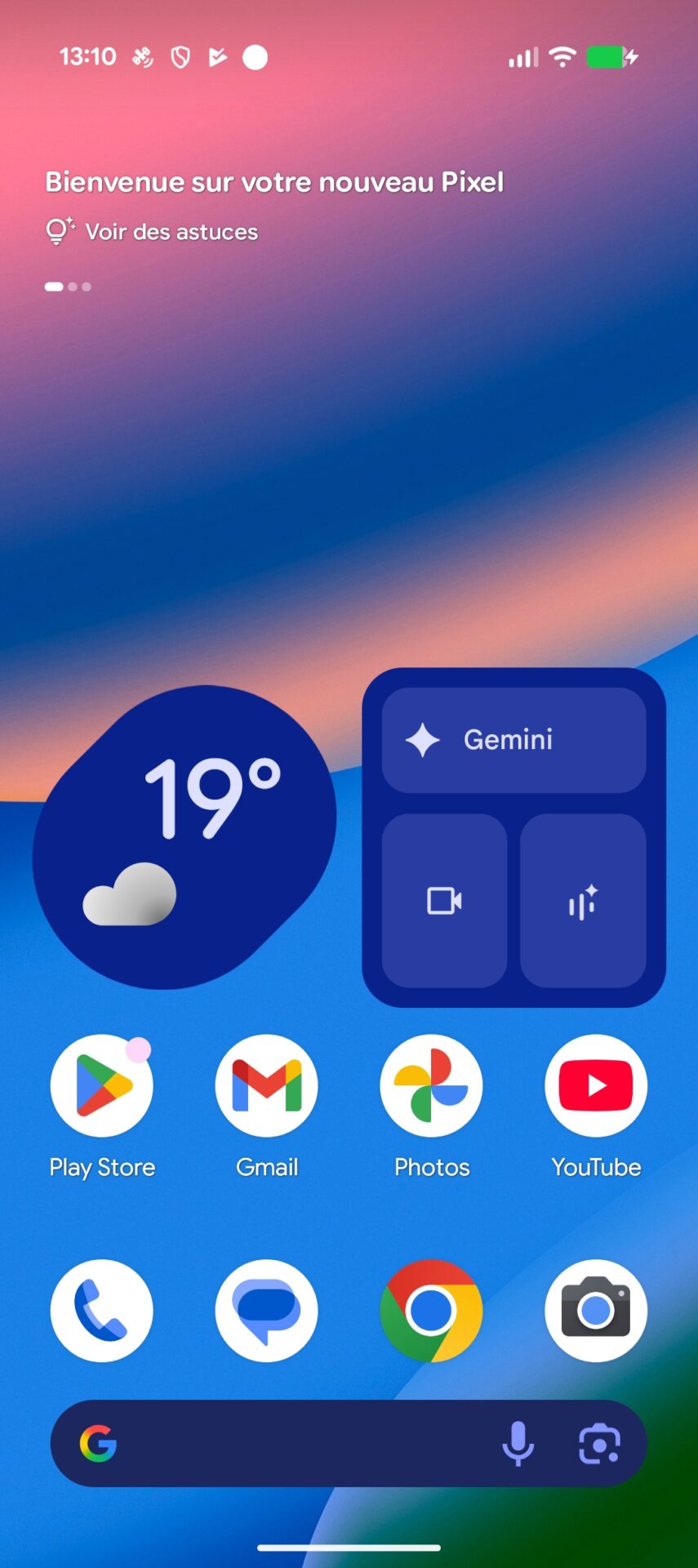This screenshot has height=1568, width=698.
Task: Open the Messages app
Action: 267,1311
